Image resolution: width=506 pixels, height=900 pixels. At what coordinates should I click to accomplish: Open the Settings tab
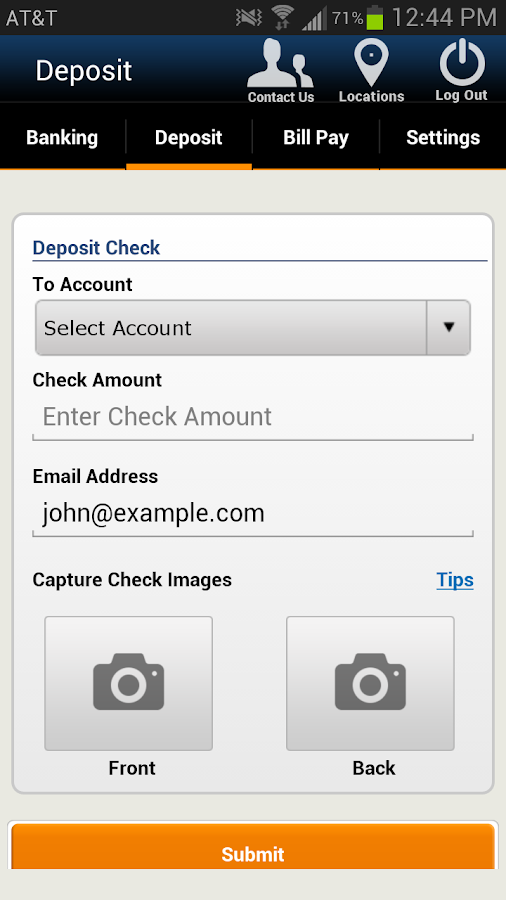pyautogui.click(x=443, y=138)
